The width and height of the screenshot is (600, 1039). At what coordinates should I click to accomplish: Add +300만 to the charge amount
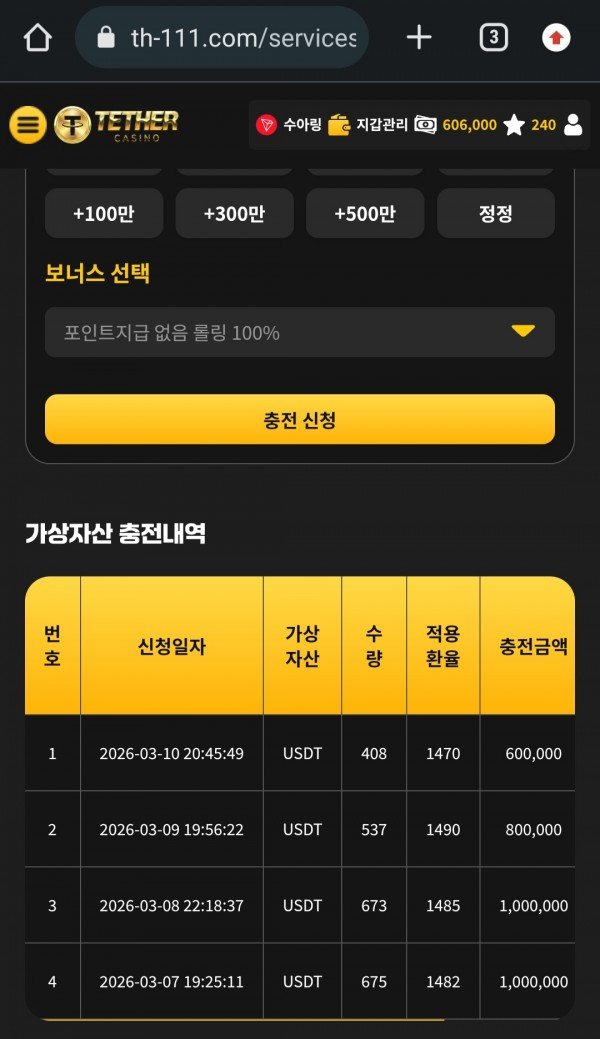pyautogui.click(x=234, y=213)
